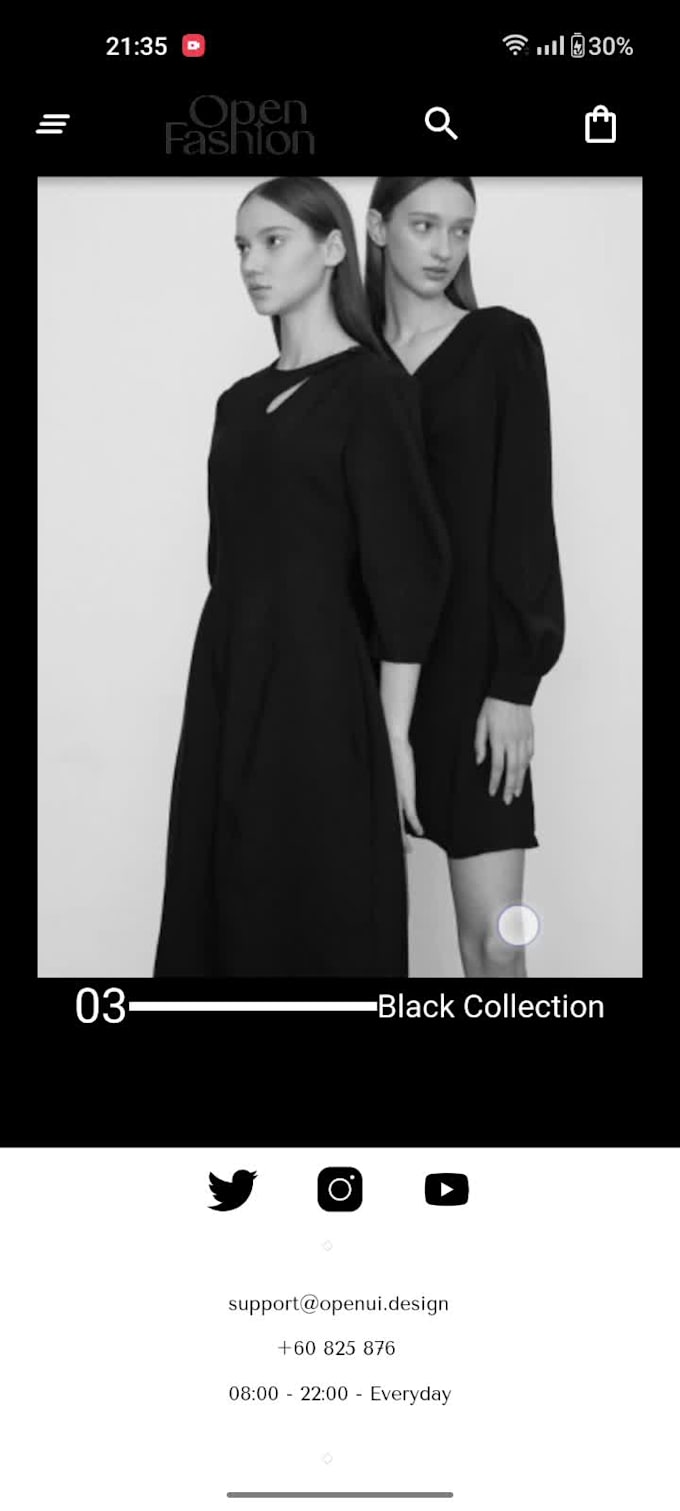Open the hamburger menu drawer

coord(53,124)
